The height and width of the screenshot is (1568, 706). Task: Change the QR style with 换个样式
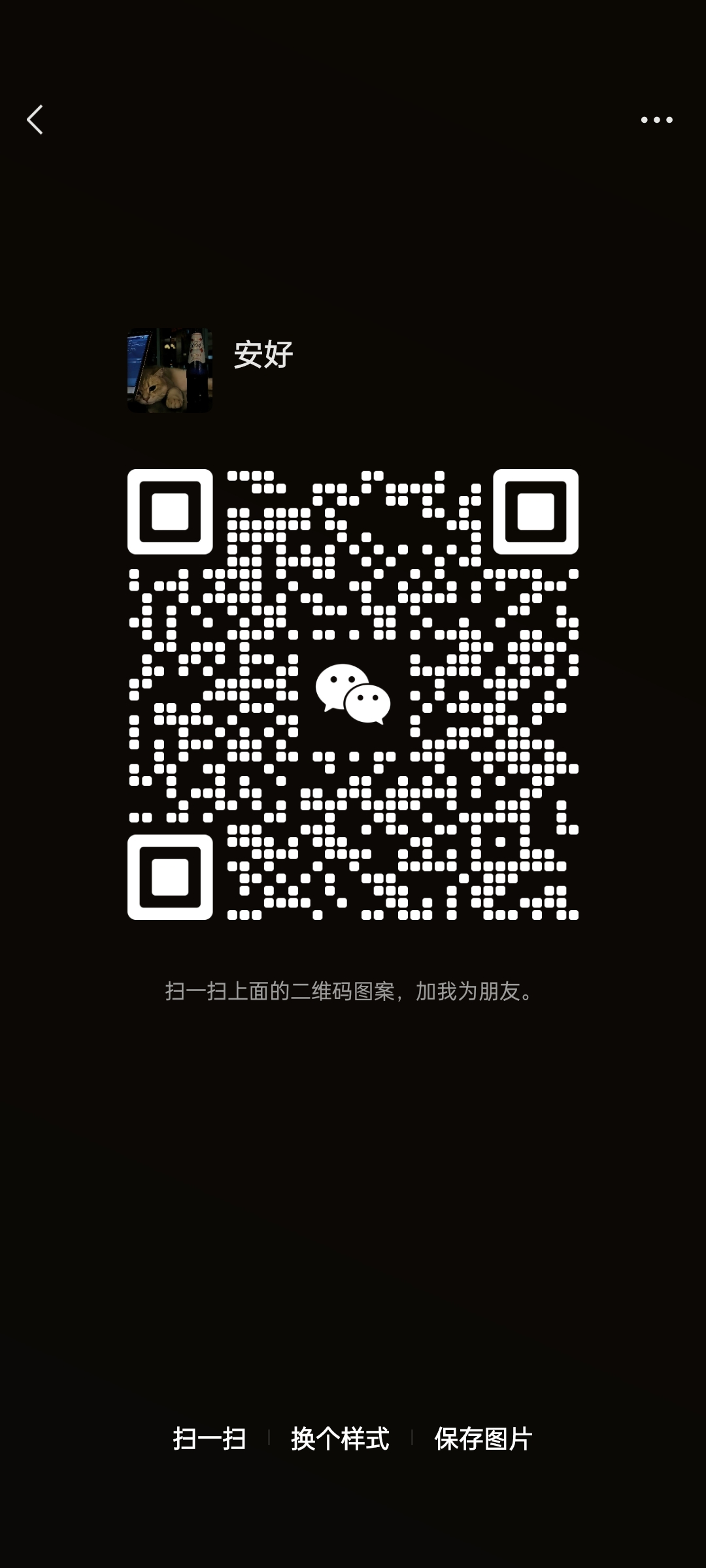pyautogui.click(x=340, y=1438)
